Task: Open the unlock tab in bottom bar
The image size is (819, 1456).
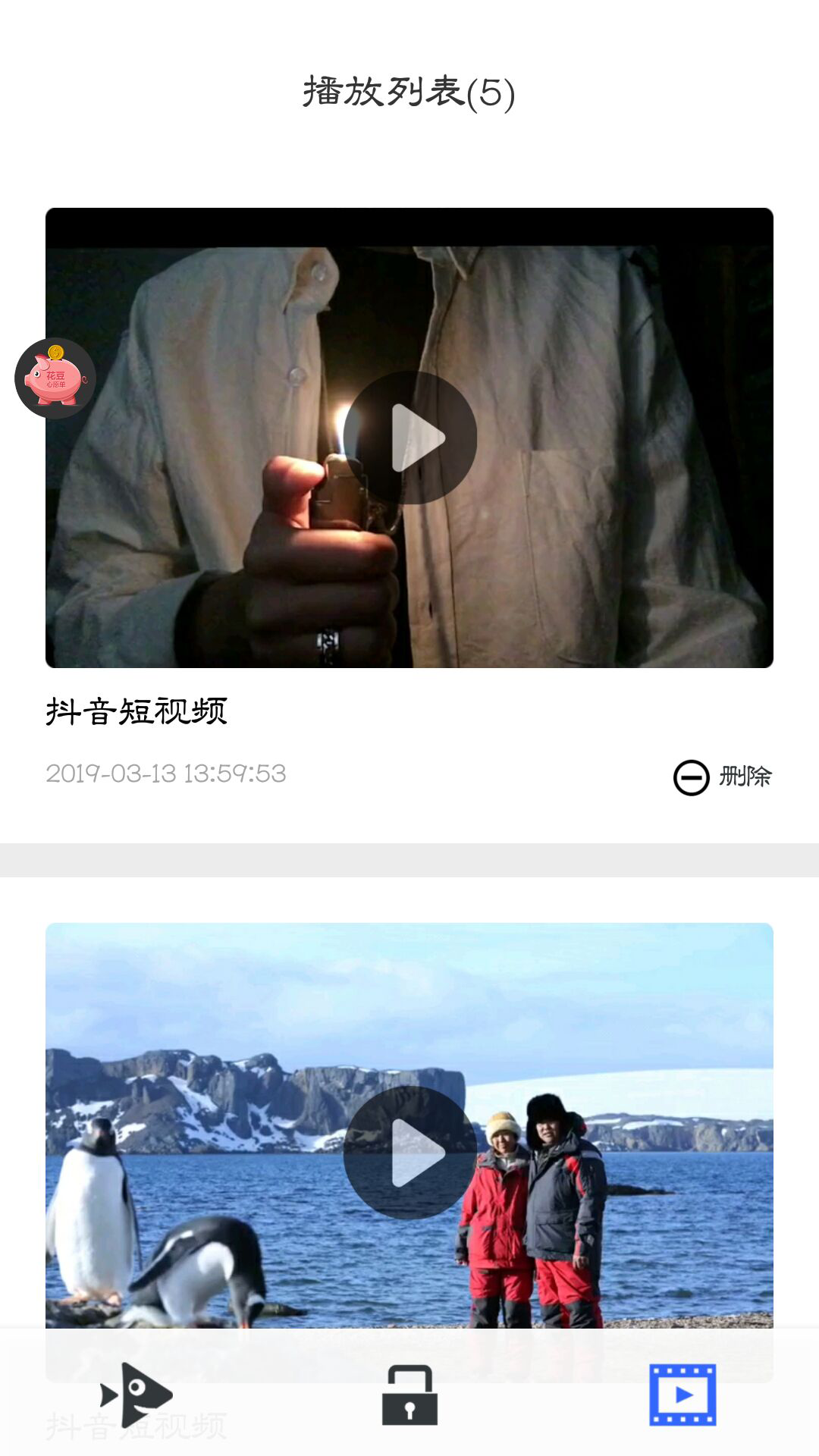Action: (409, 1395)
